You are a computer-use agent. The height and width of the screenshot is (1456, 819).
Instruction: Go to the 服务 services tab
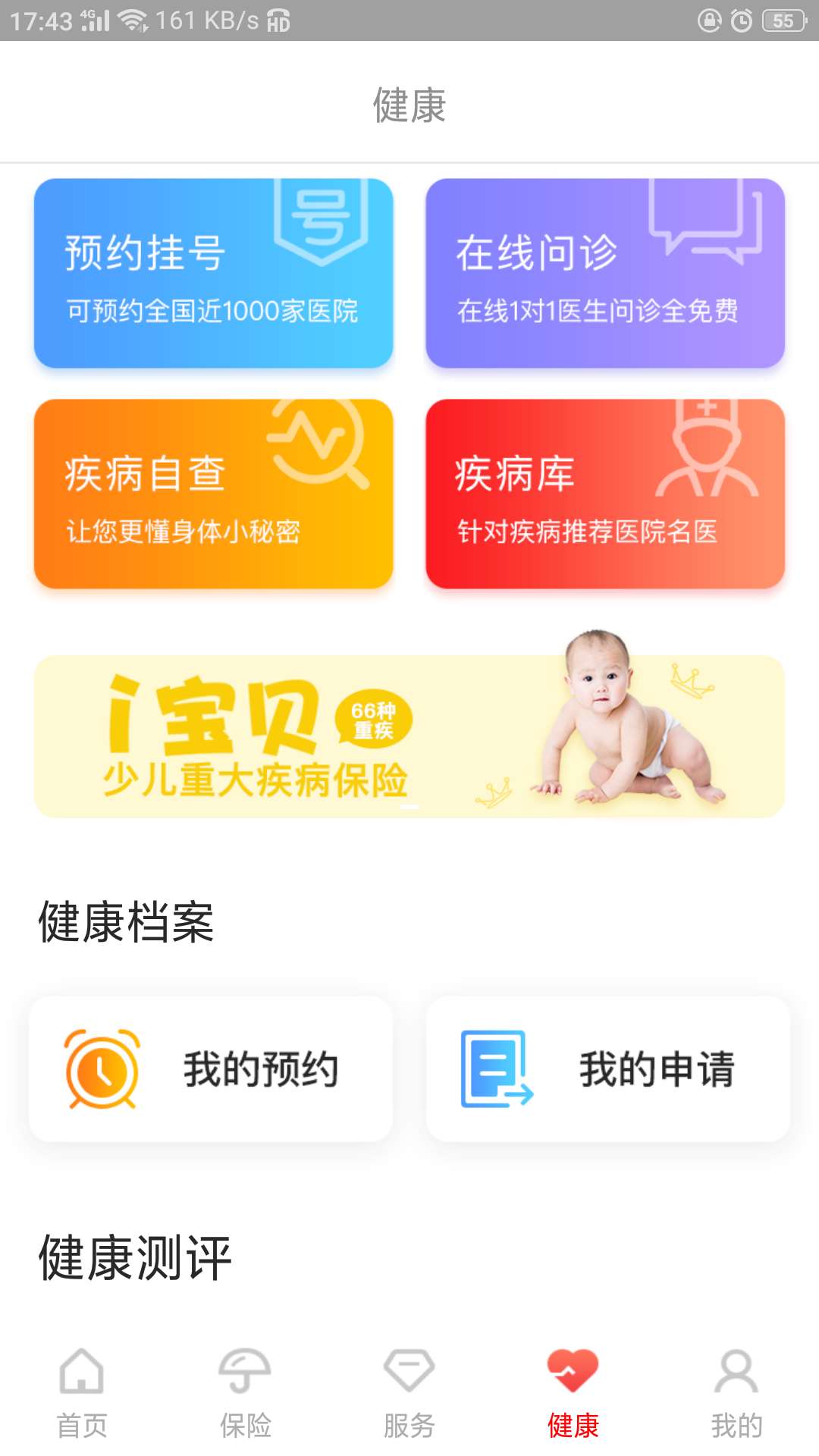tap(409, 1392)
